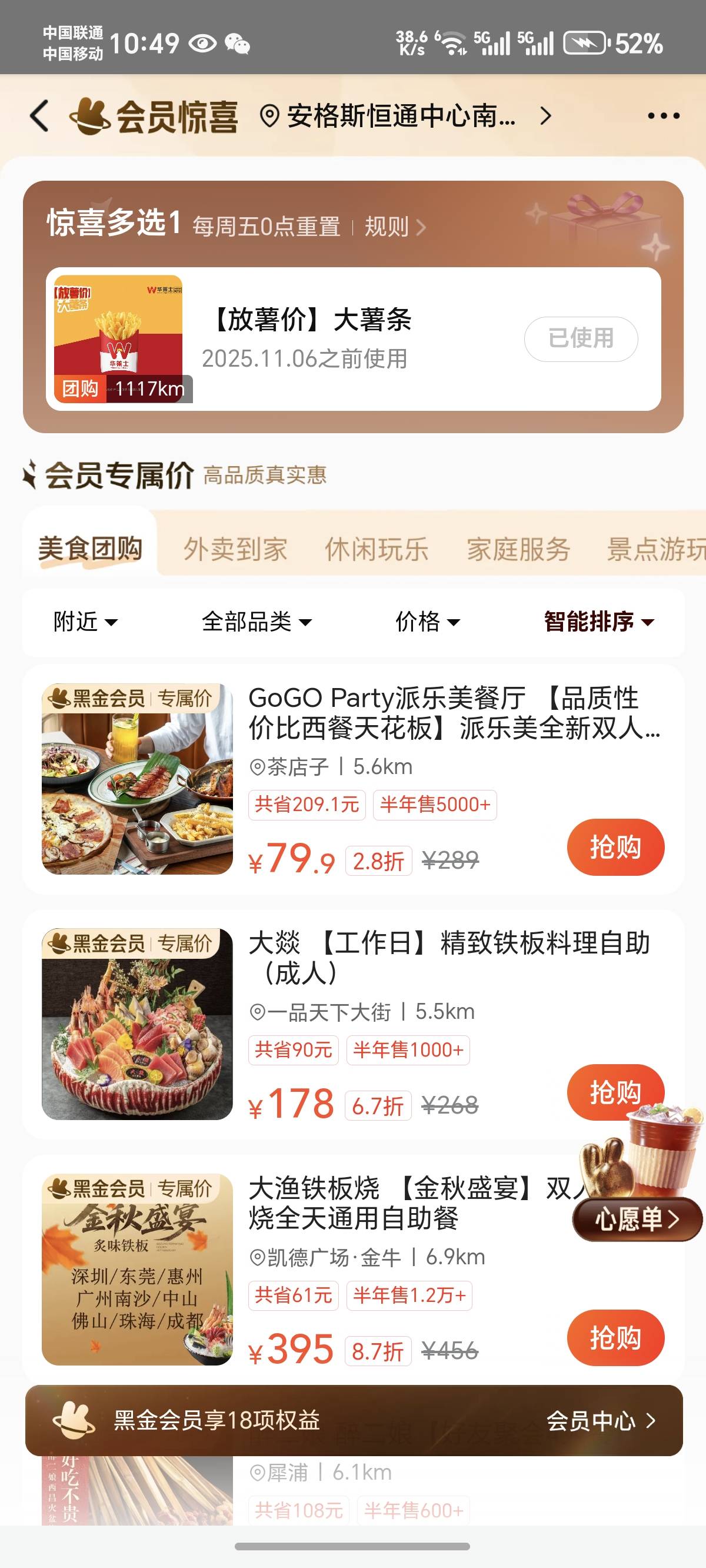The image size is (706, 1568).
Task: Expand the 全部品类 category dropdown
Action: (257, 622)
